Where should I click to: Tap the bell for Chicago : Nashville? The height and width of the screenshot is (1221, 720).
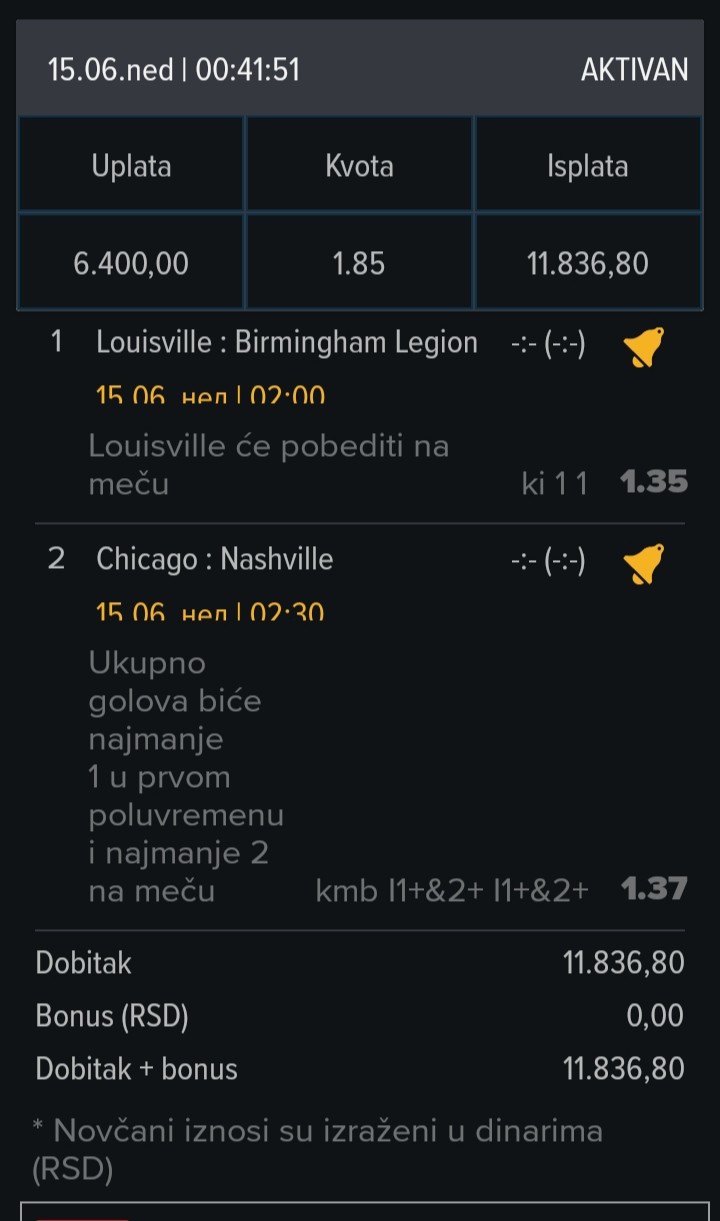coord(643,564)
